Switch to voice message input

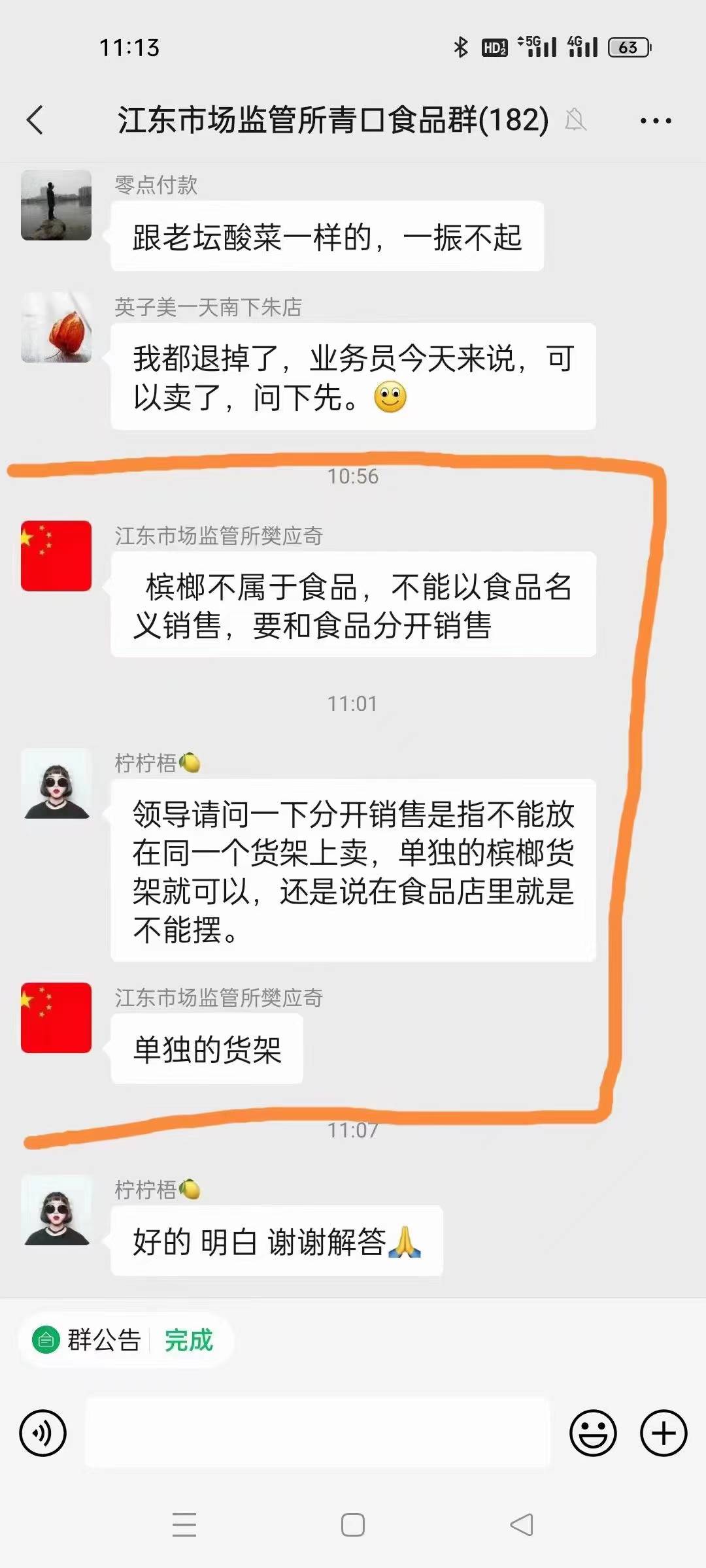click(x=43, y=1433)
